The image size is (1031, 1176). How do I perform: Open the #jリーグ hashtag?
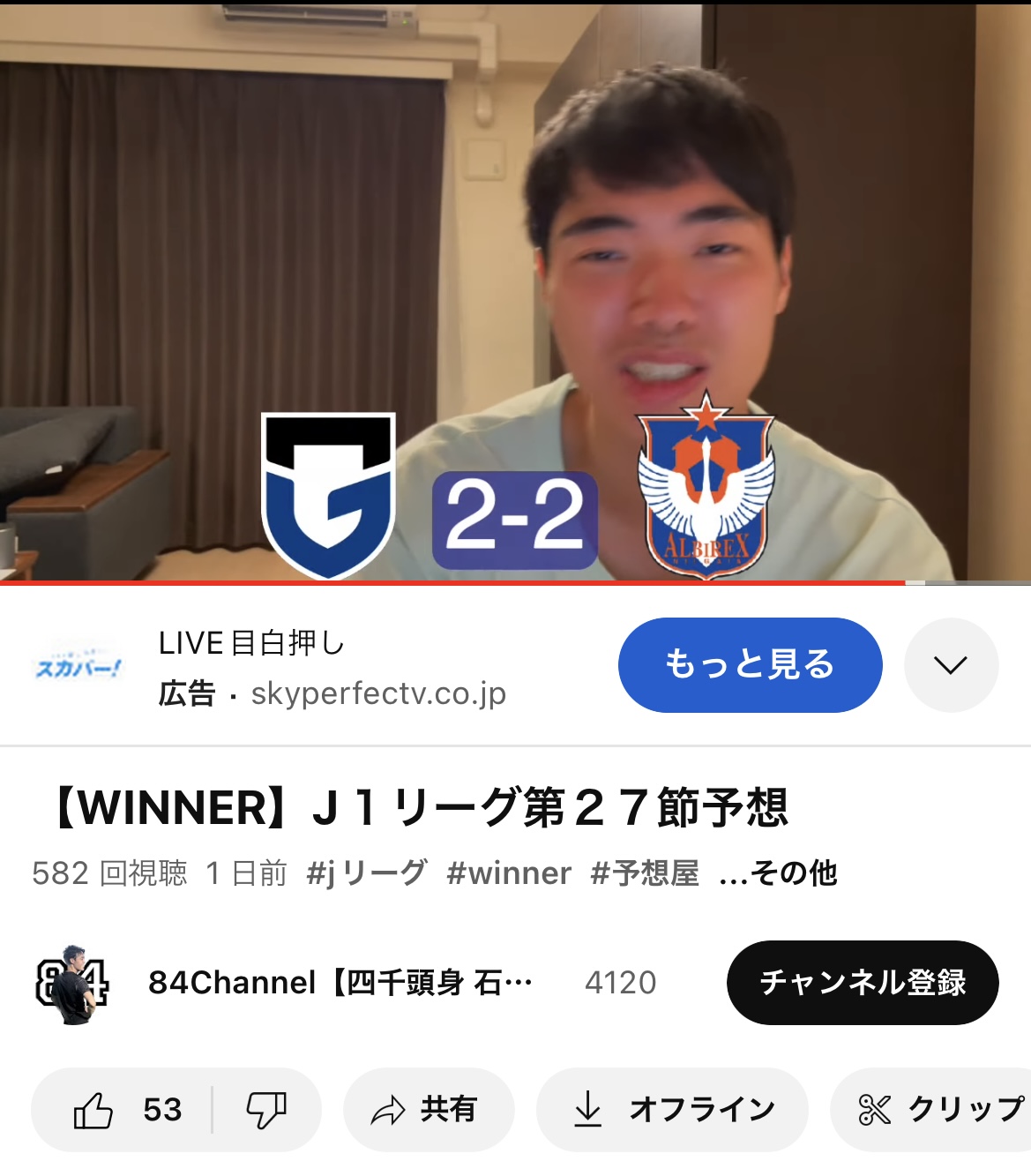pyautogui.click(x=366, y=873)
